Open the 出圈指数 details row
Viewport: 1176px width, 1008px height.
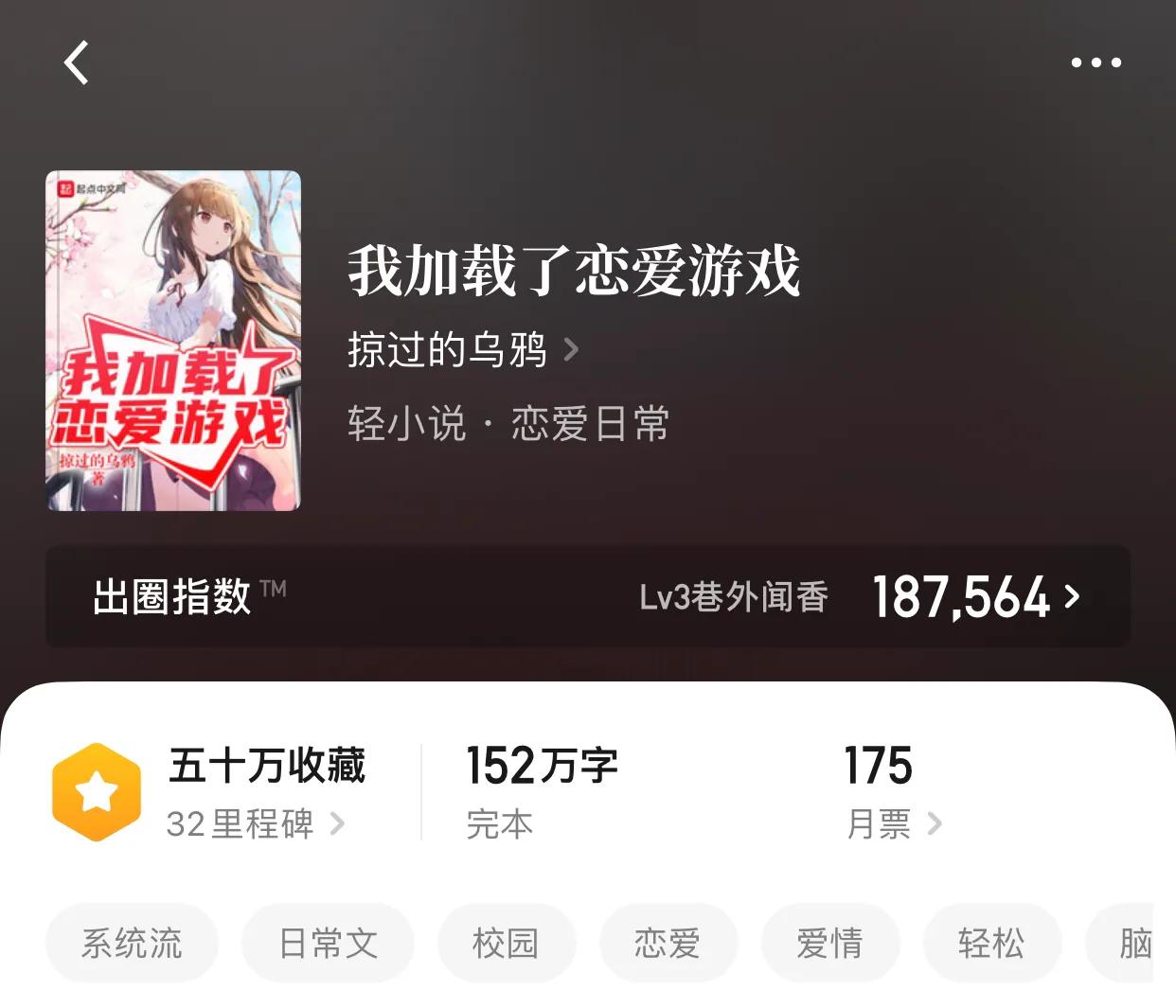[587, 597]
